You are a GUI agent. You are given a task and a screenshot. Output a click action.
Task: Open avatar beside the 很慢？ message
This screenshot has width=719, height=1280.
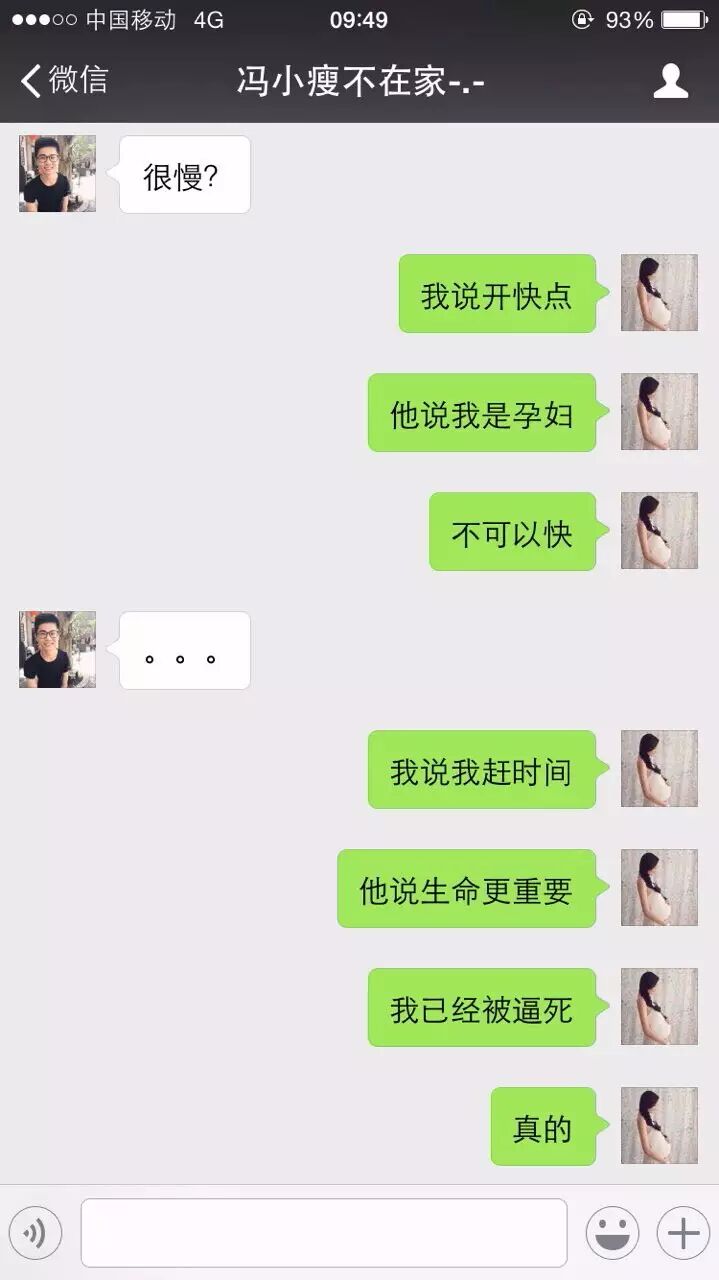click(57, 174)
